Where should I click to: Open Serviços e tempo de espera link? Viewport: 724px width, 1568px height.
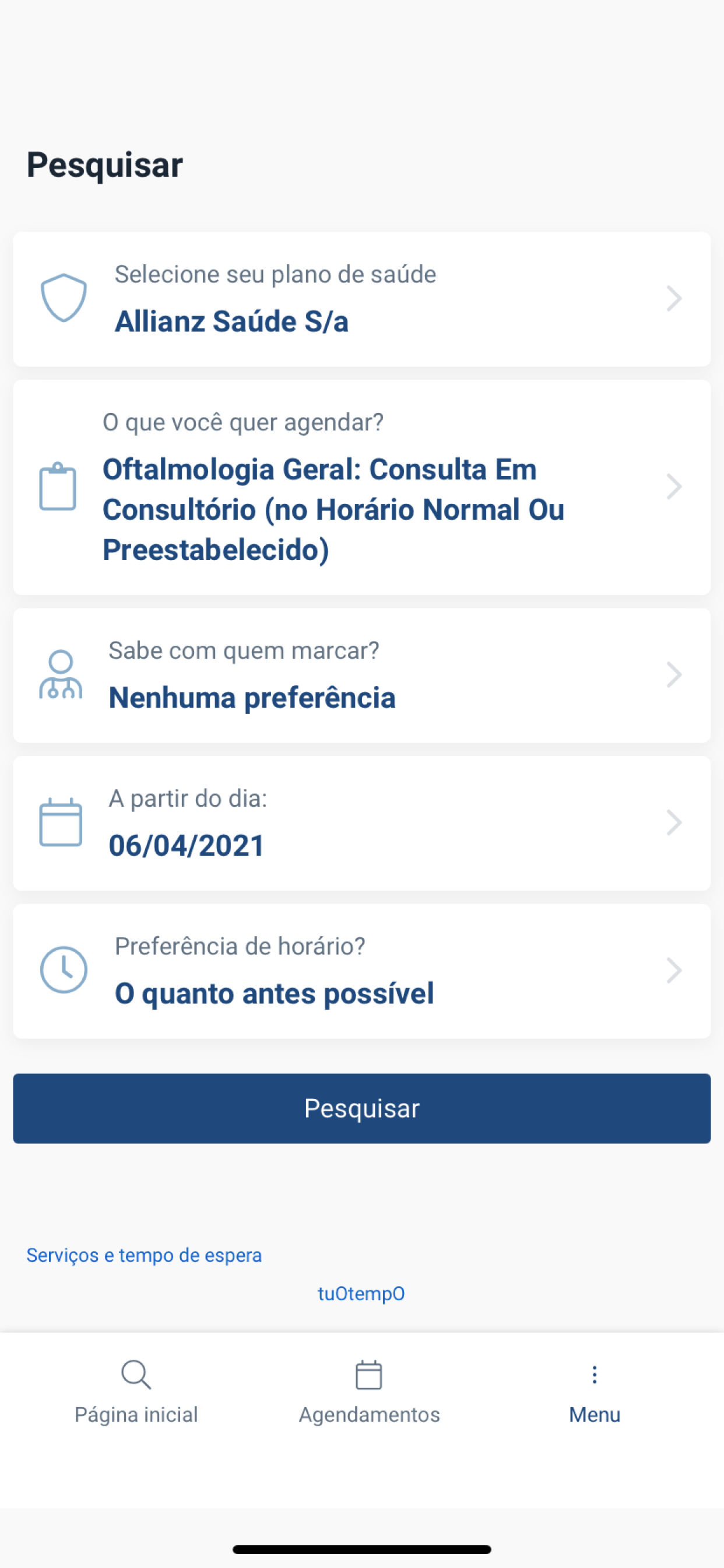click(x=144, y=1255)
